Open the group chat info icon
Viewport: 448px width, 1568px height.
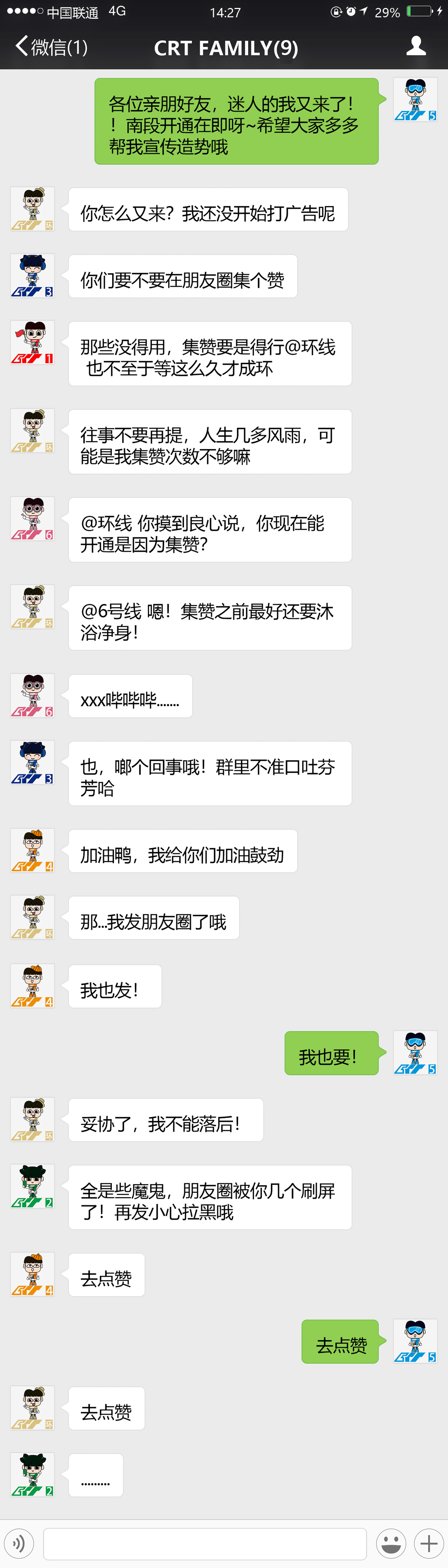pos(416,46)
